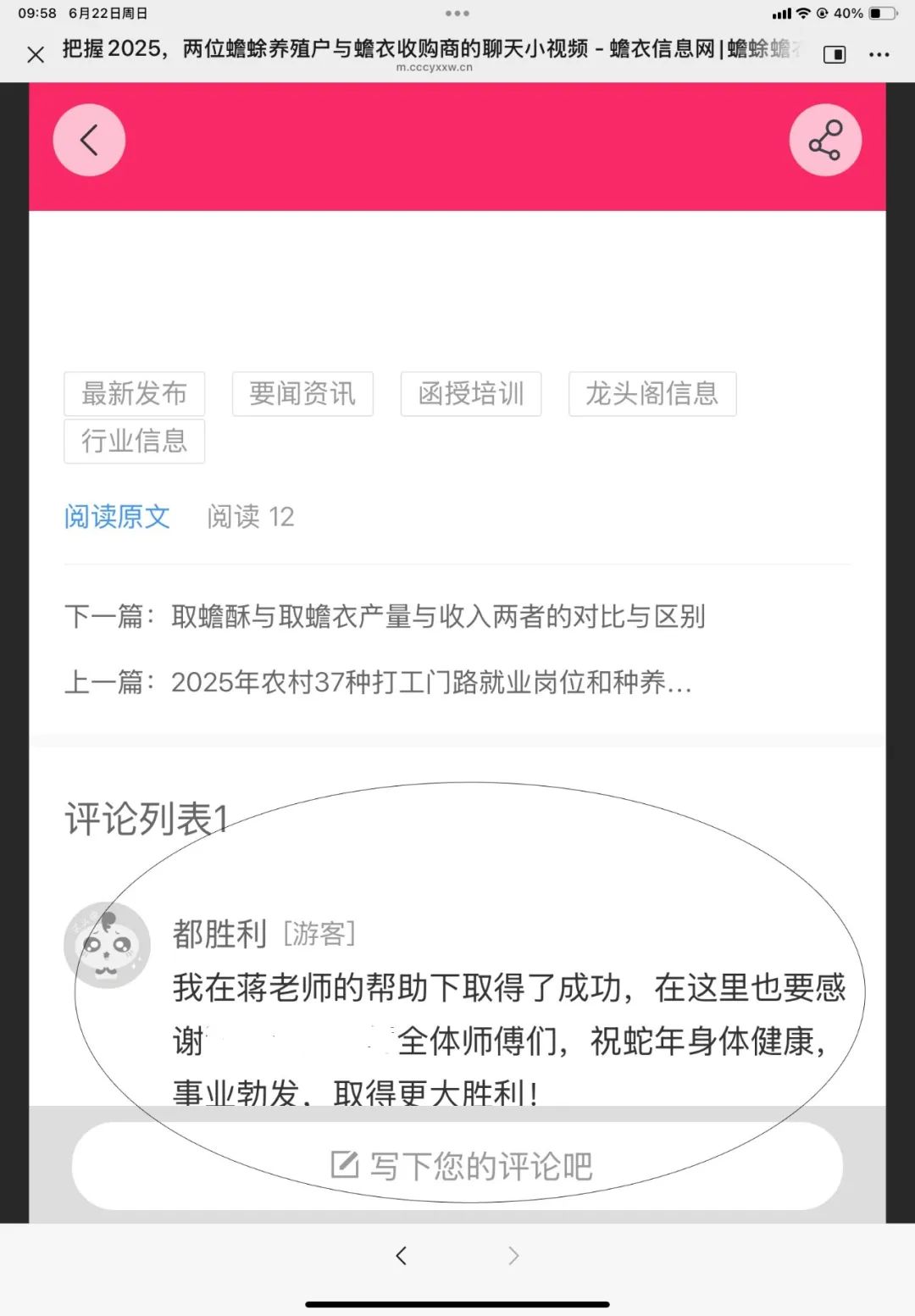Screen dimensions: 915x1316
Task: Open next article 取蟾酥与取蟾衣产量
Action: 437,616
